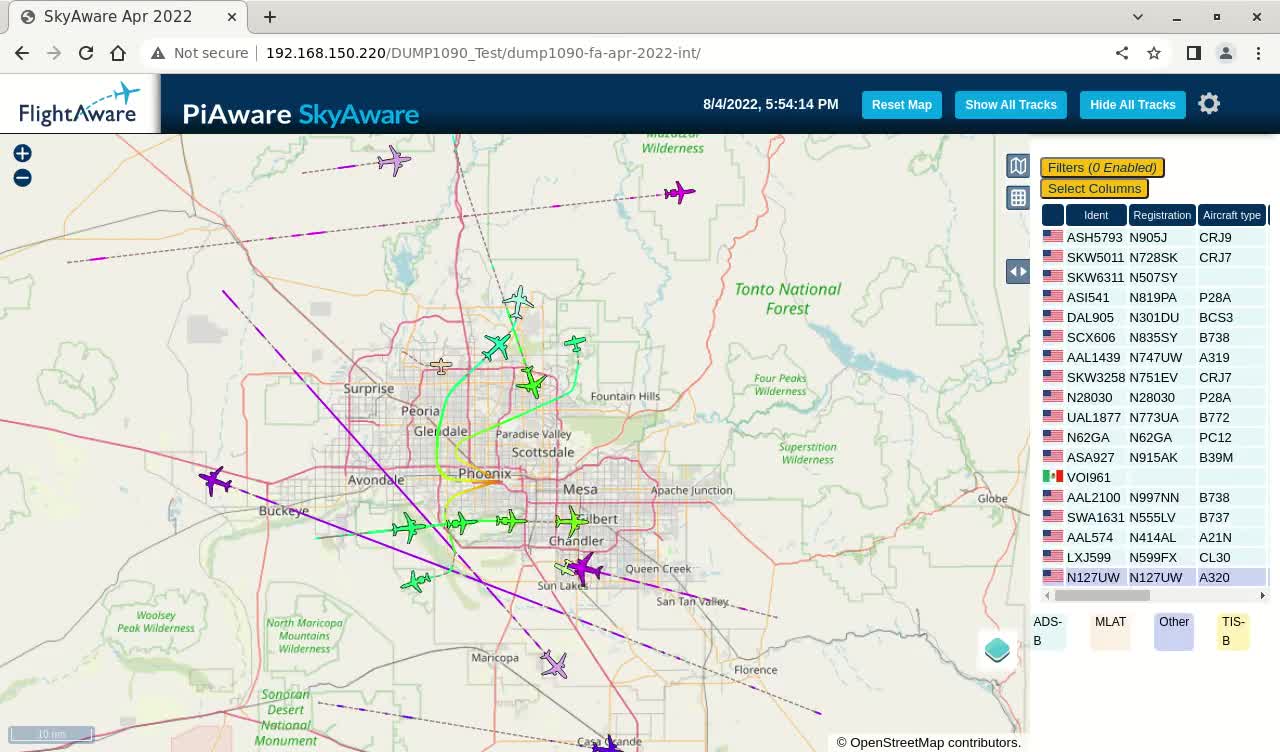The image size is (1280, 752).
Task: Zoom in on the map
Action: pyautogui.click(x=22, y=153)
